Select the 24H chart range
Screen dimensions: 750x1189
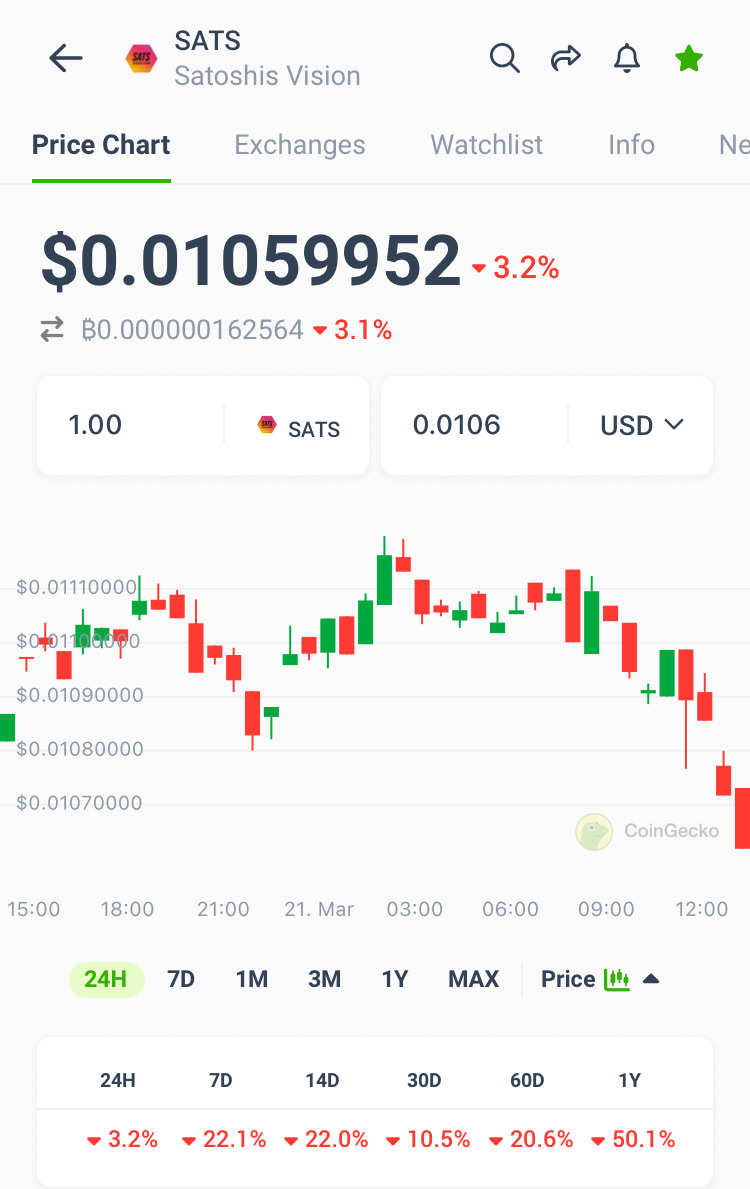click(x=106, y=979)
